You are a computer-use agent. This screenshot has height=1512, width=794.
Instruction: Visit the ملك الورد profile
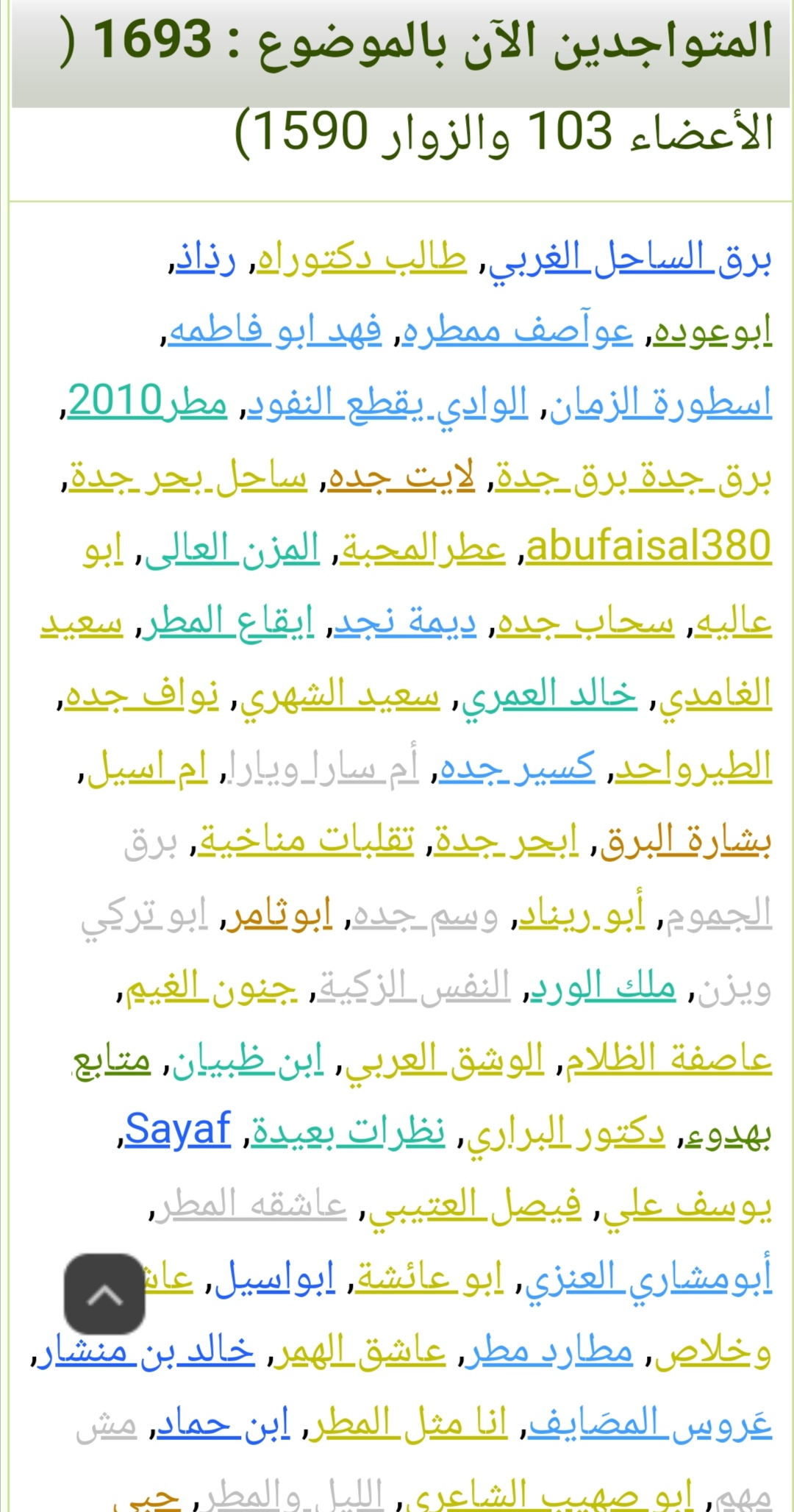click(x=603, y=987)
